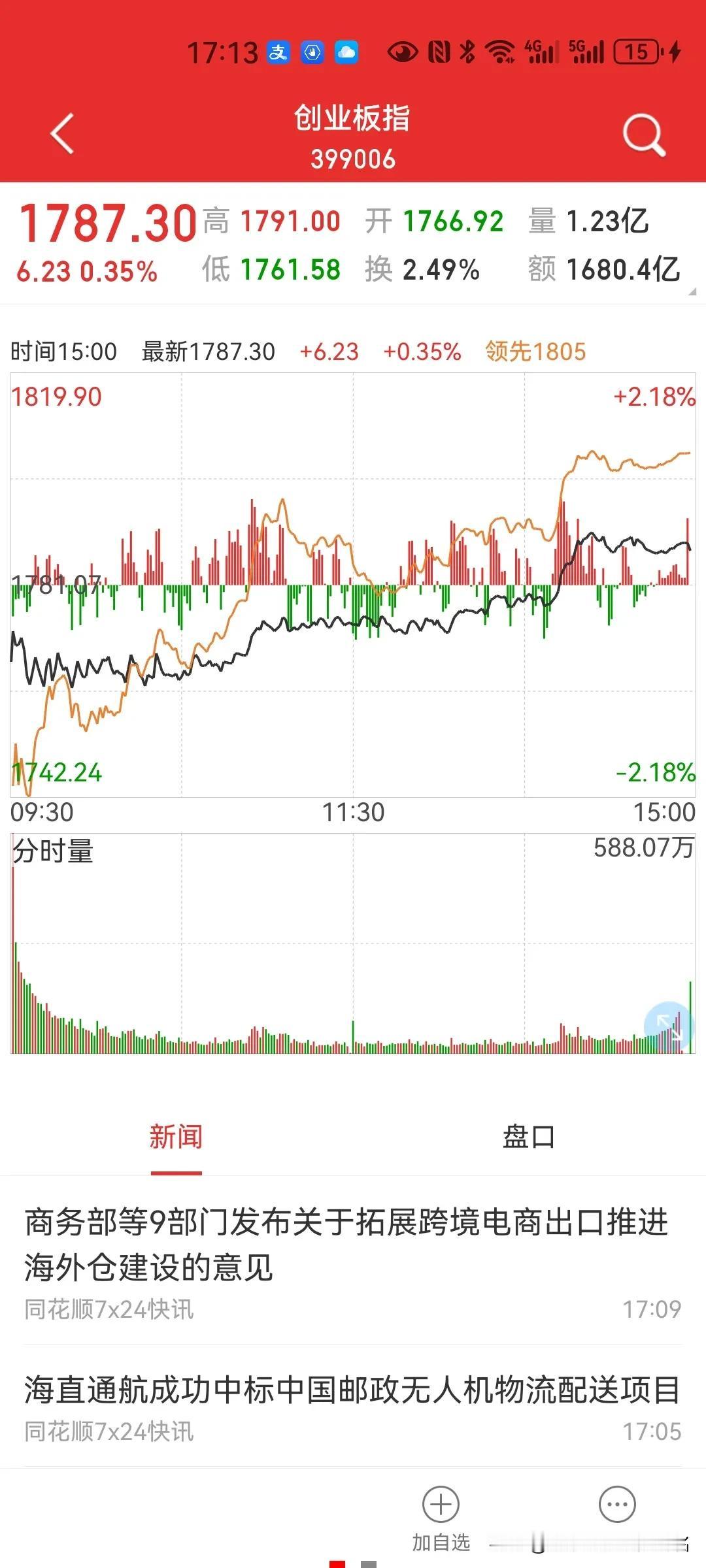Go back using the top-left arrow
The image size is (706, 1568).
click(x=63, y=134)
